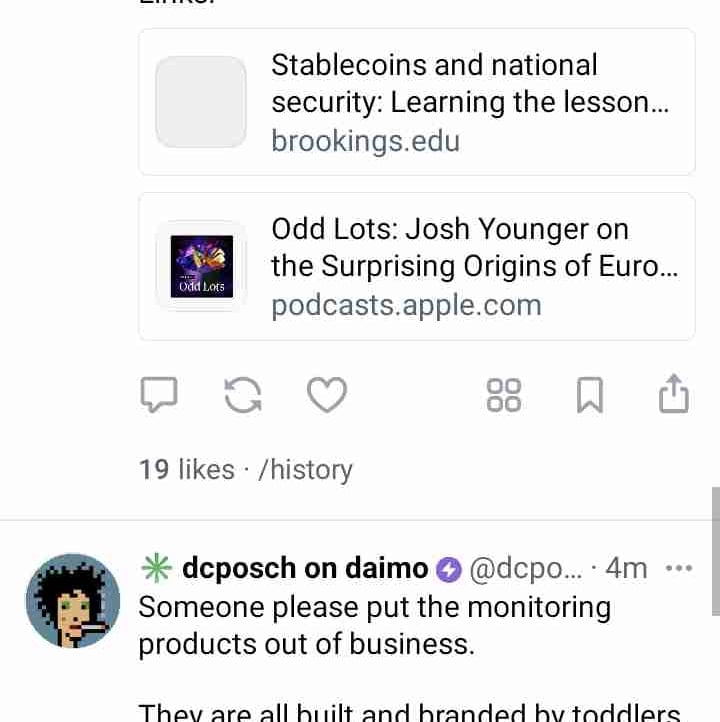View the dcposch on daimo profile name
720x722 pixels.
[x=304, y=569]
